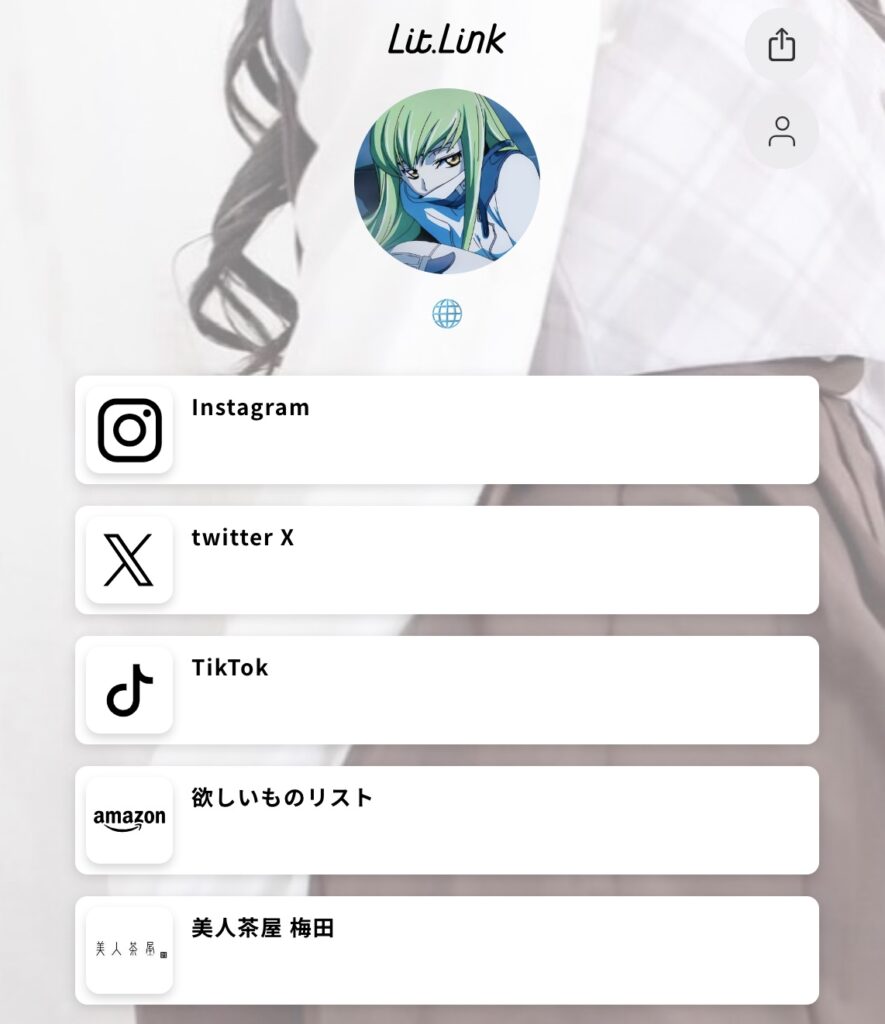The image size is (885, 1024).
Task: Tap the globe website icon
Action: pyautogui.click(x=447, y=314)
